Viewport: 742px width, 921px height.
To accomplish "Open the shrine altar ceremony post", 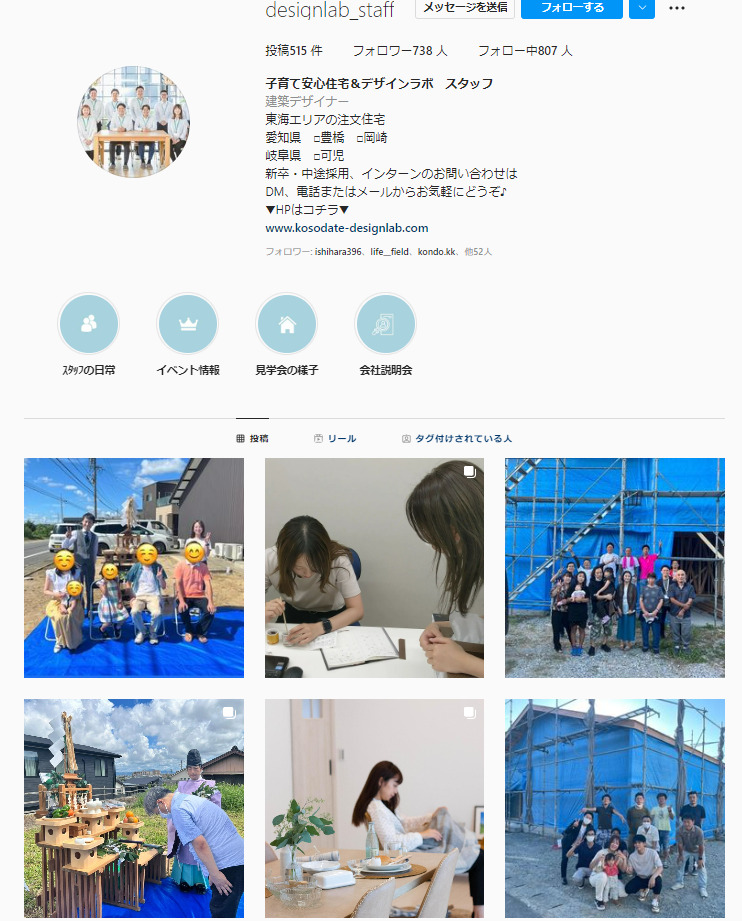I will click(x=134, y=808).
